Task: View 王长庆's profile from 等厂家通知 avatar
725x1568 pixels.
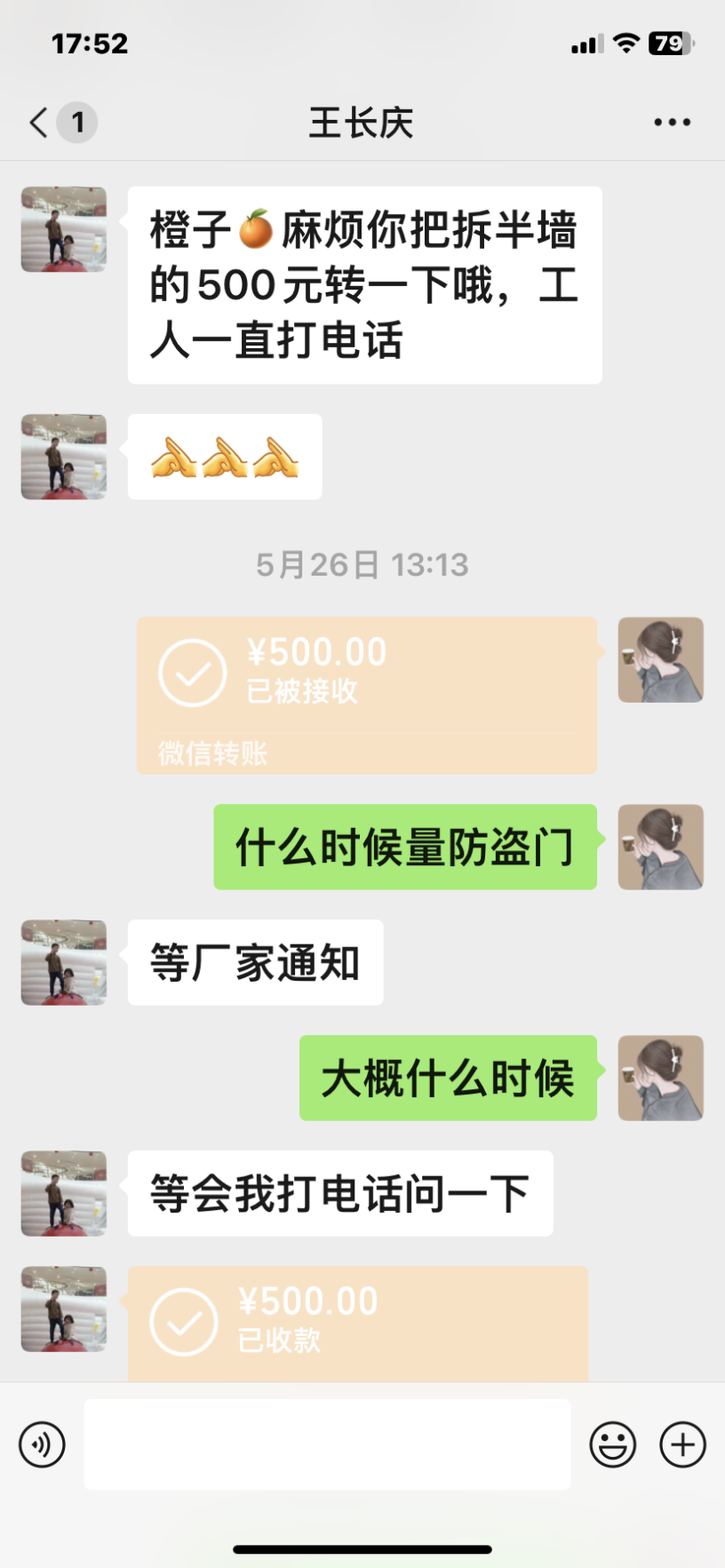Action: [64, 962]
